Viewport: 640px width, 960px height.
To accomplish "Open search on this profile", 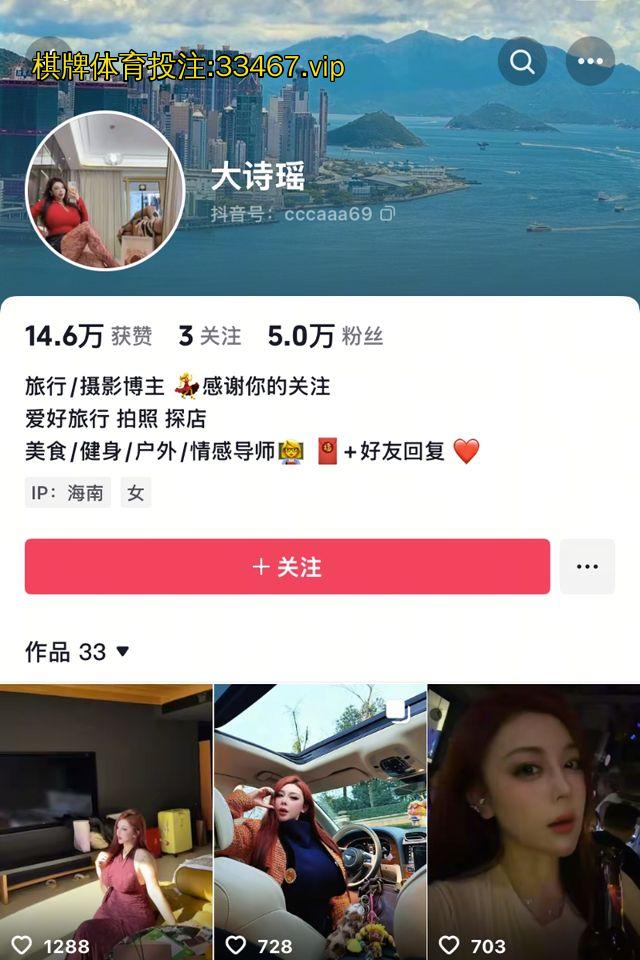I will pyautogui.click(x=522, y=62).
